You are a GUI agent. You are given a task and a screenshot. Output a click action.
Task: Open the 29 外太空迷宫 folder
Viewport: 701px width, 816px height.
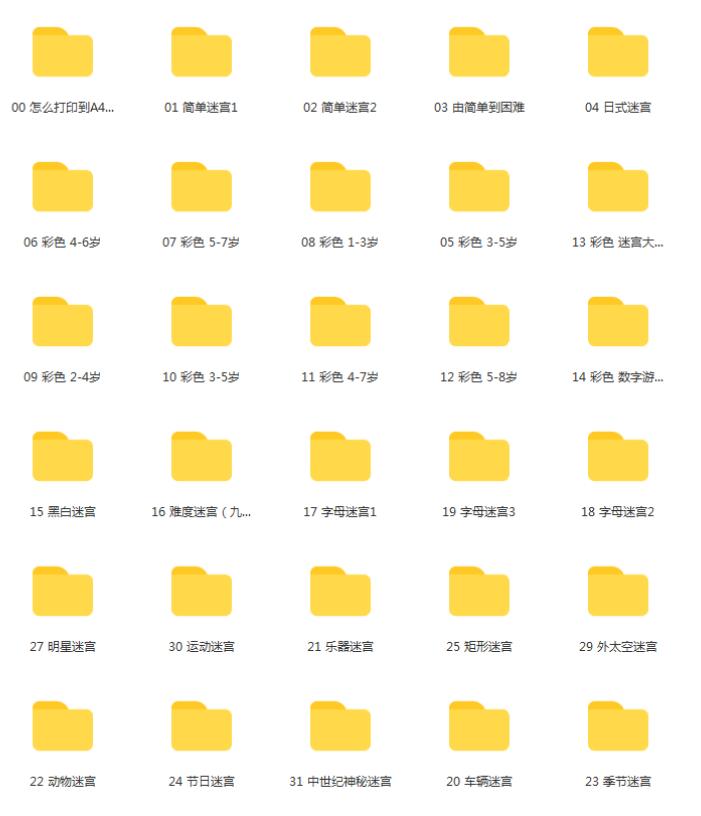(x=618, y=592)
